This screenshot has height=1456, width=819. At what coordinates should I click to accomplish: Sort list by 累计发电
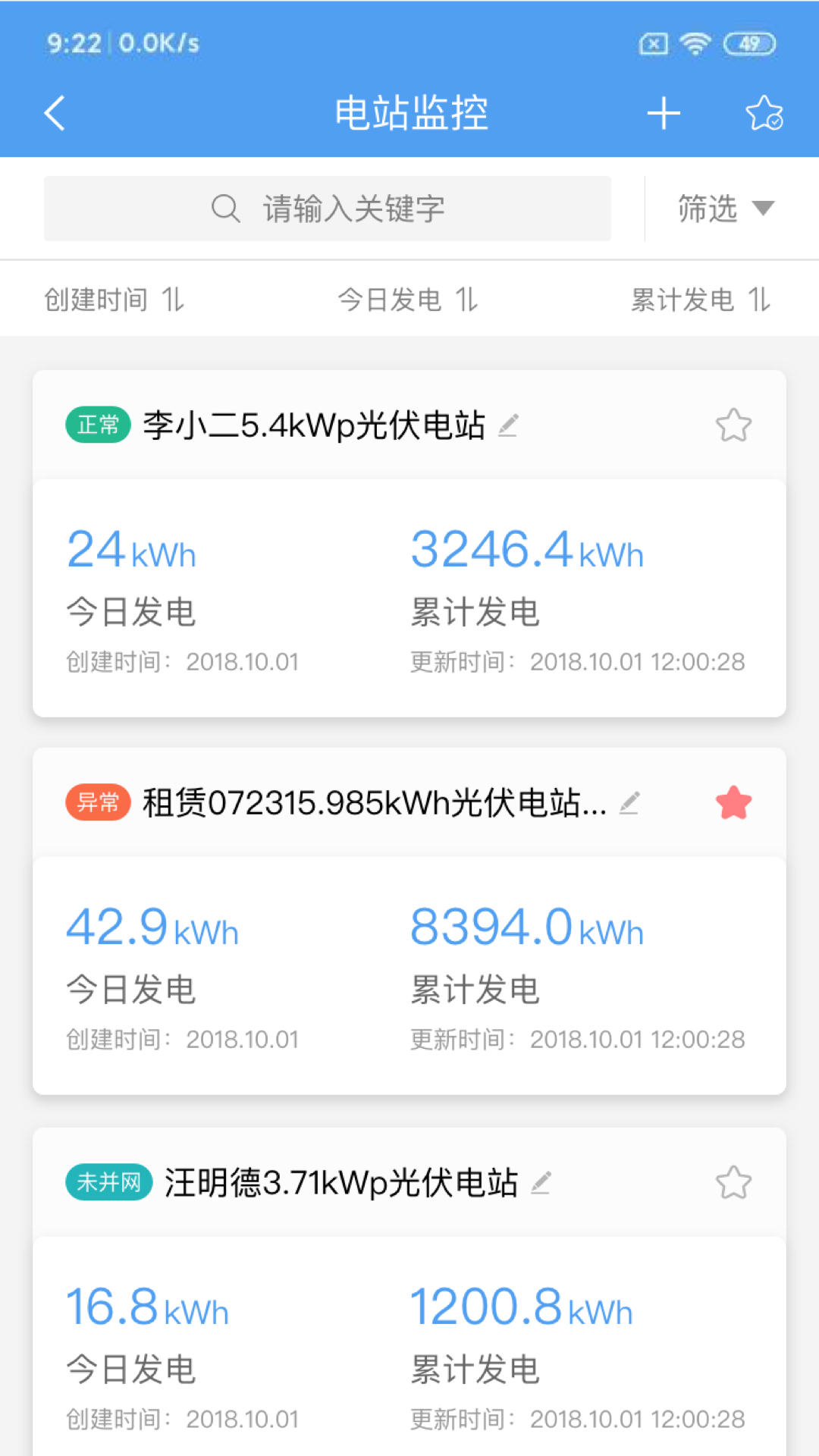coord(701,300)
